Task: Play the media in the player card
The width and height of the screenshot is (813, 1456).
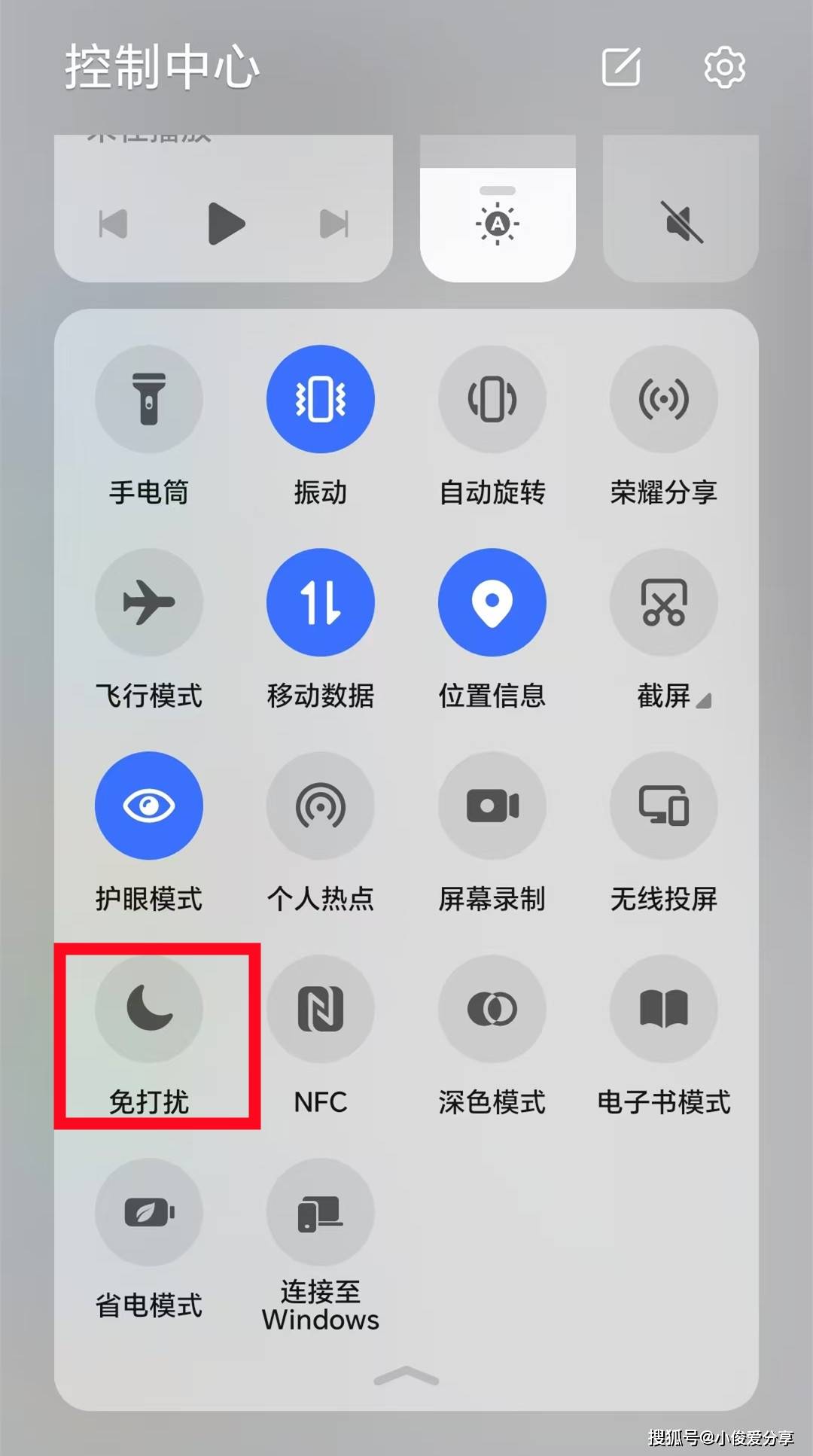Action: [x=225, y=224]
